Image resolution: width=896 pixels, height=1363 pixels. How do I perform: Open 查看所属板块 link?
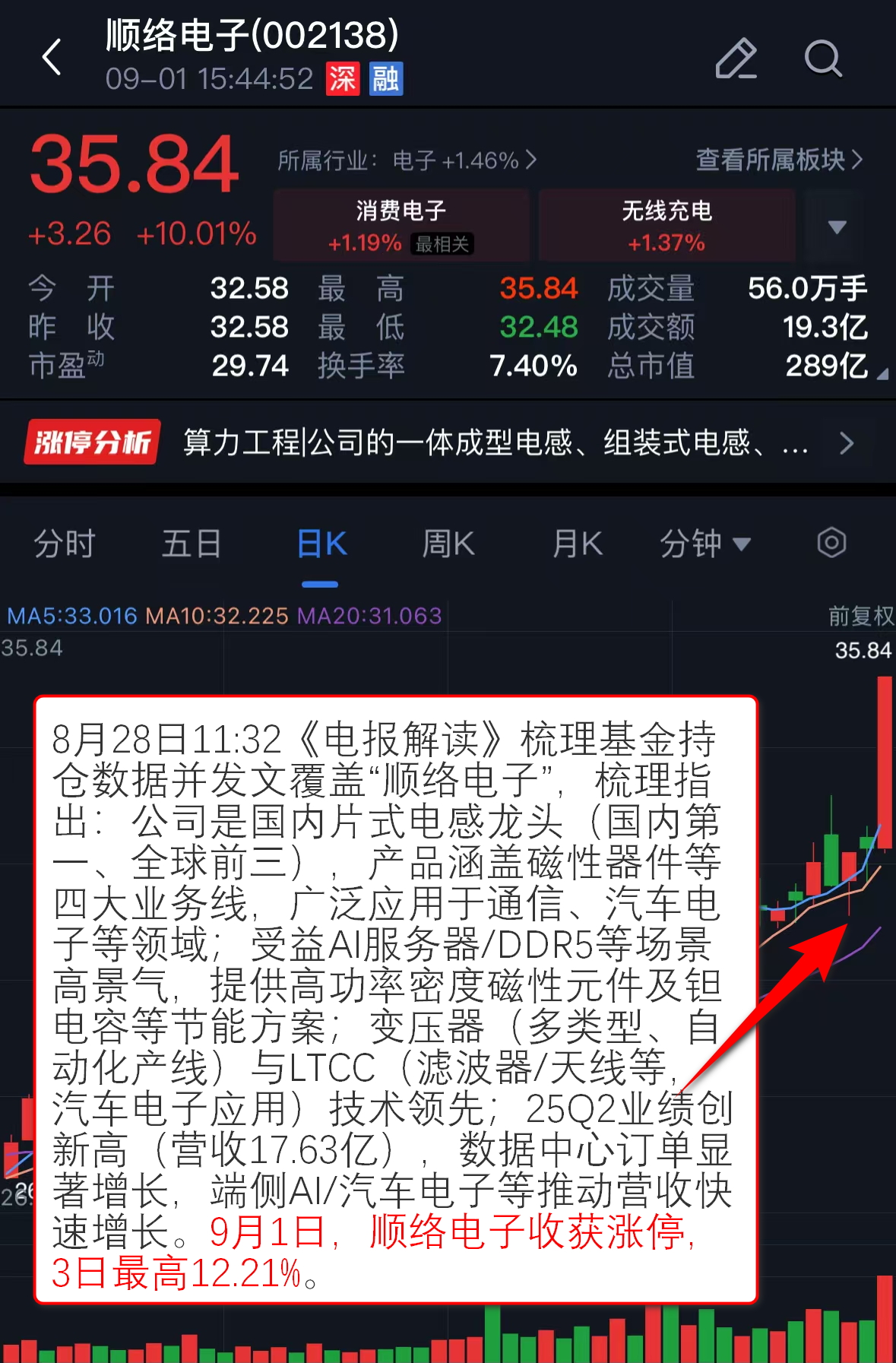click(779, 160)
